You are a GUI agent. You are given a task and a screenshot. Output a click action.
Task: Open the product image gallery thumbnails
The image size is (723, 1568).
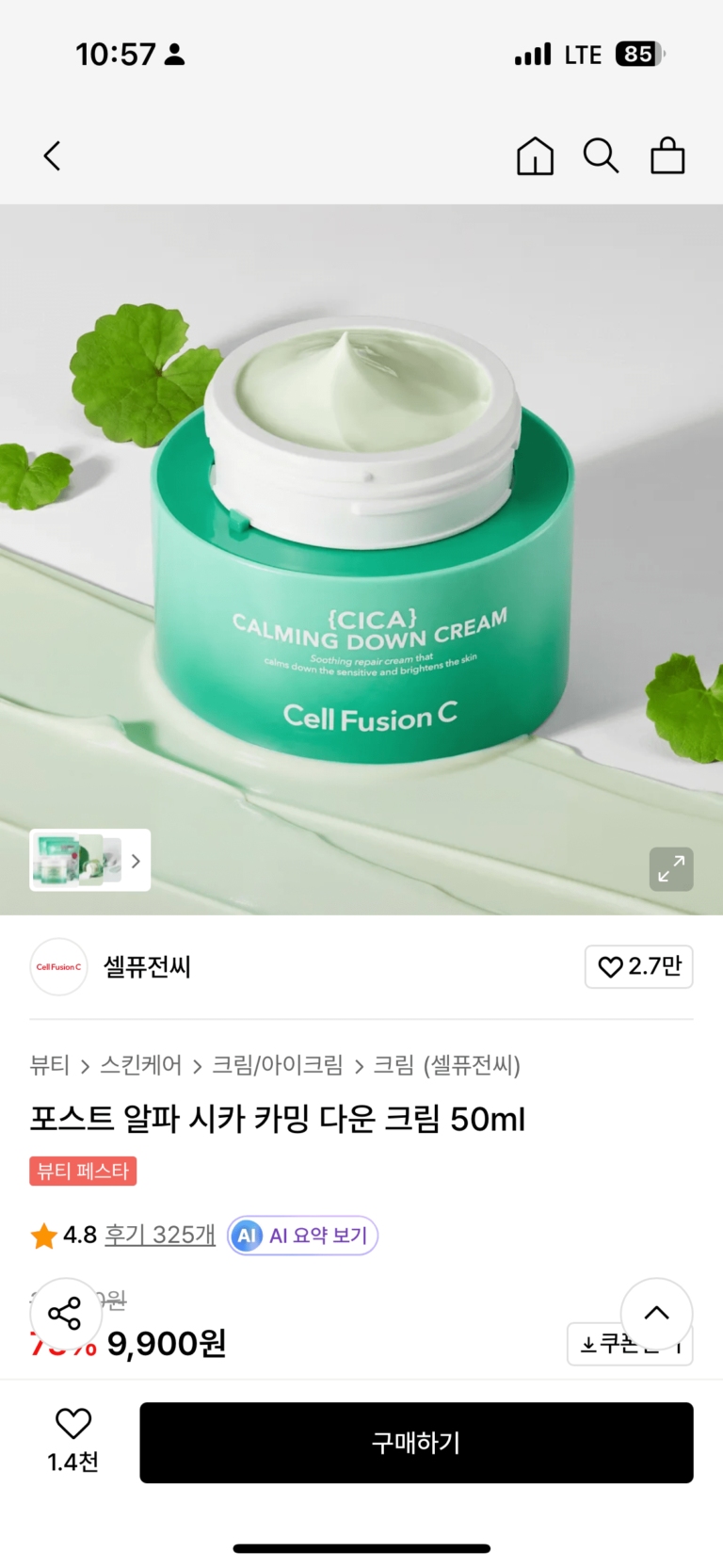tap(89, 860)
